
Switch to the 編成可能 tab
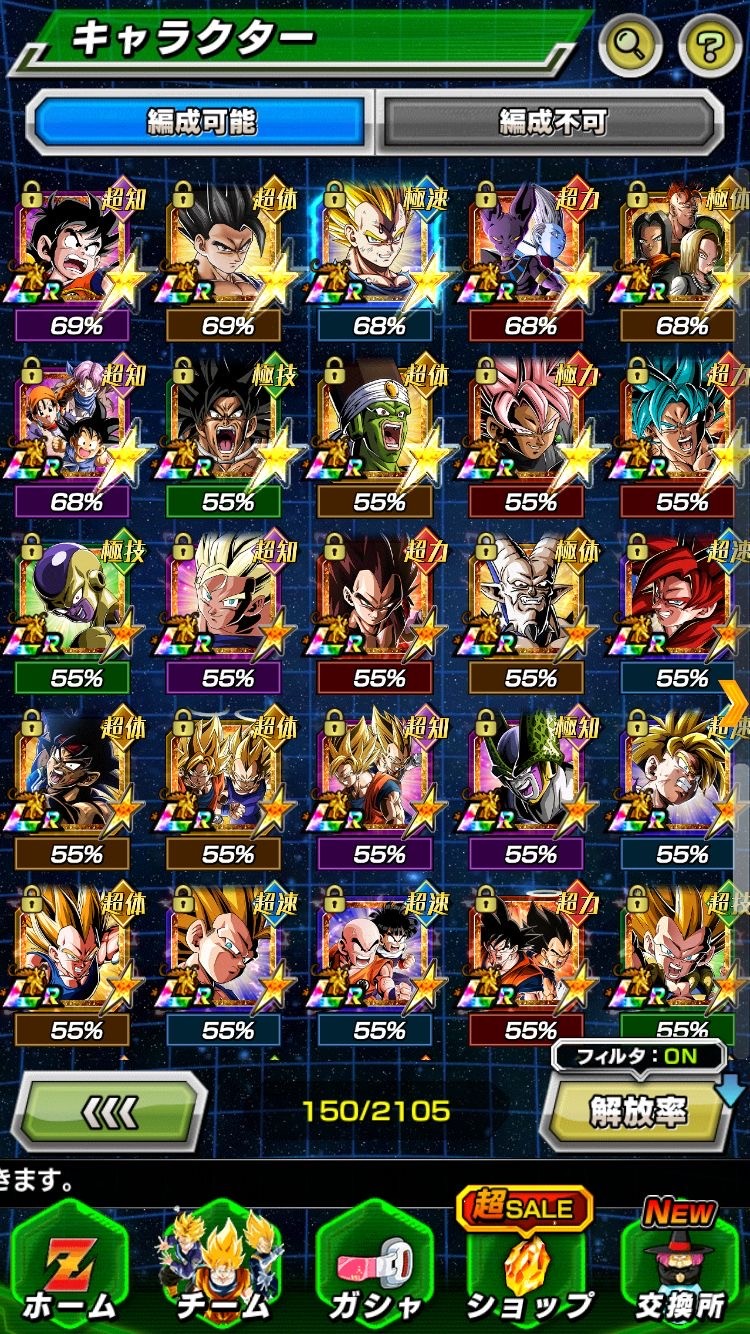(201, 122)
